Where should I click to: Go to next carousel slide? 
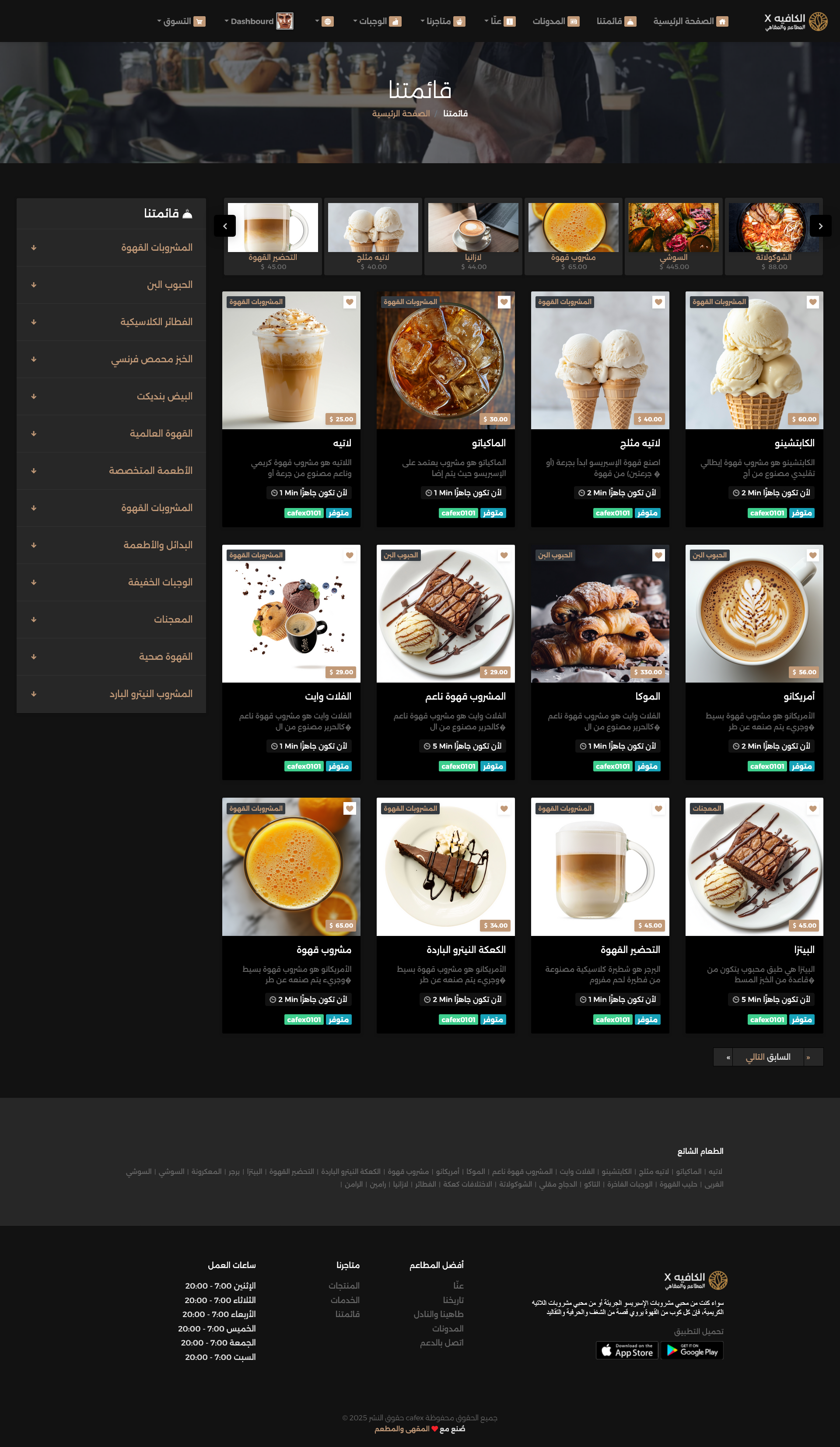tap(820, 226)
